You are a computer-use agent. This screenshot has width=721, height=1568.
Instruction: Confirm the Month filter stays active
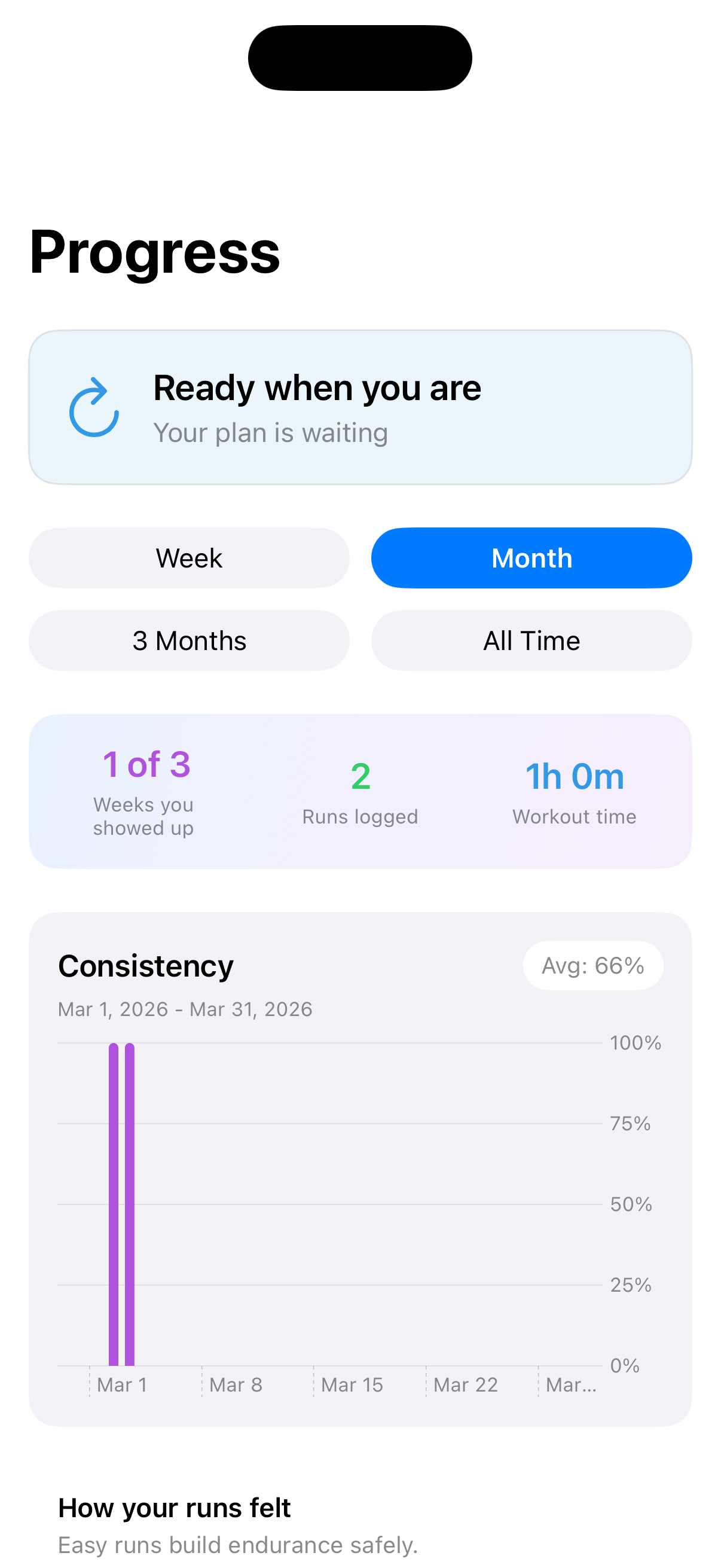pos(531,557)
